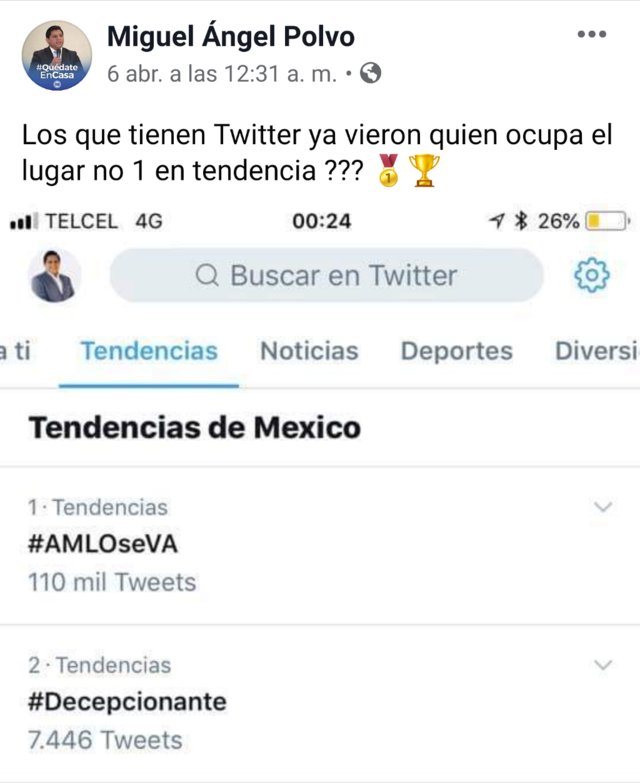Open Miguel Ángel Polvo's profile picture
The image size is (640, 783).
point(56,56)
